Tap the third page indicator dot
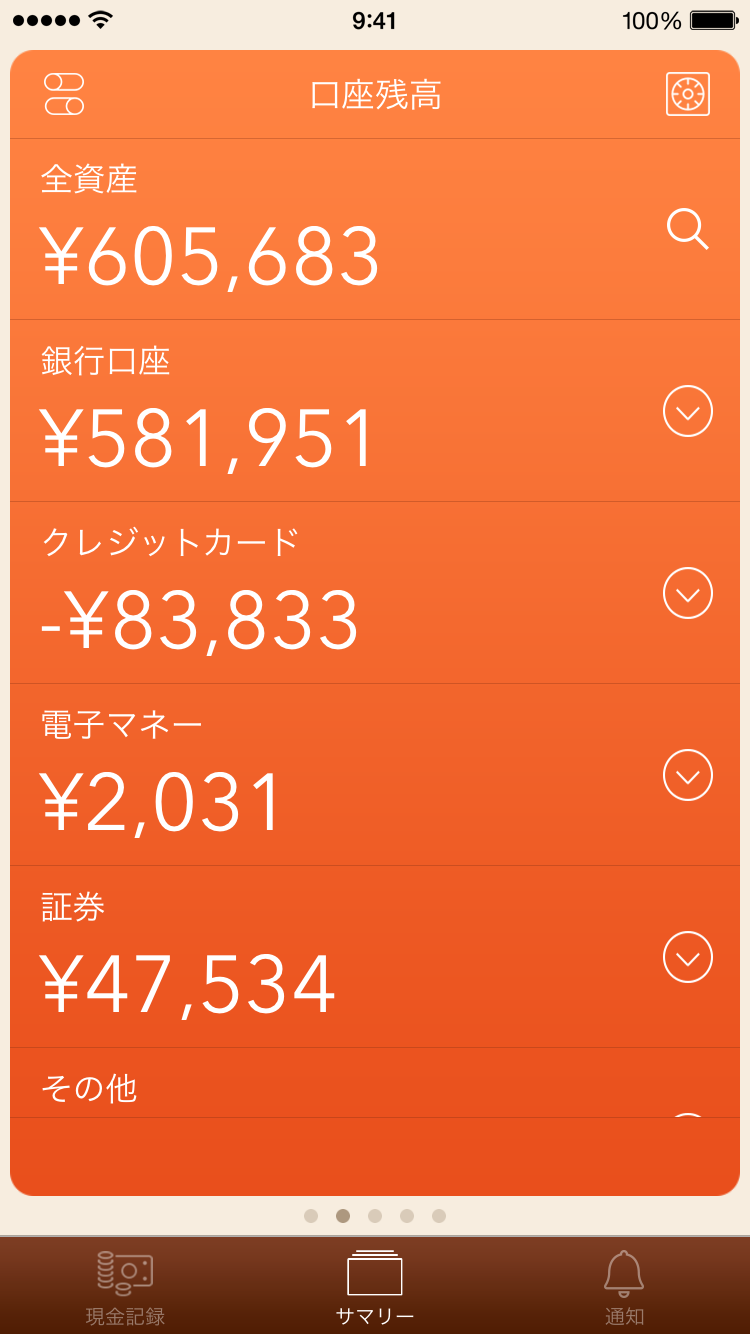 point(375,1216)
